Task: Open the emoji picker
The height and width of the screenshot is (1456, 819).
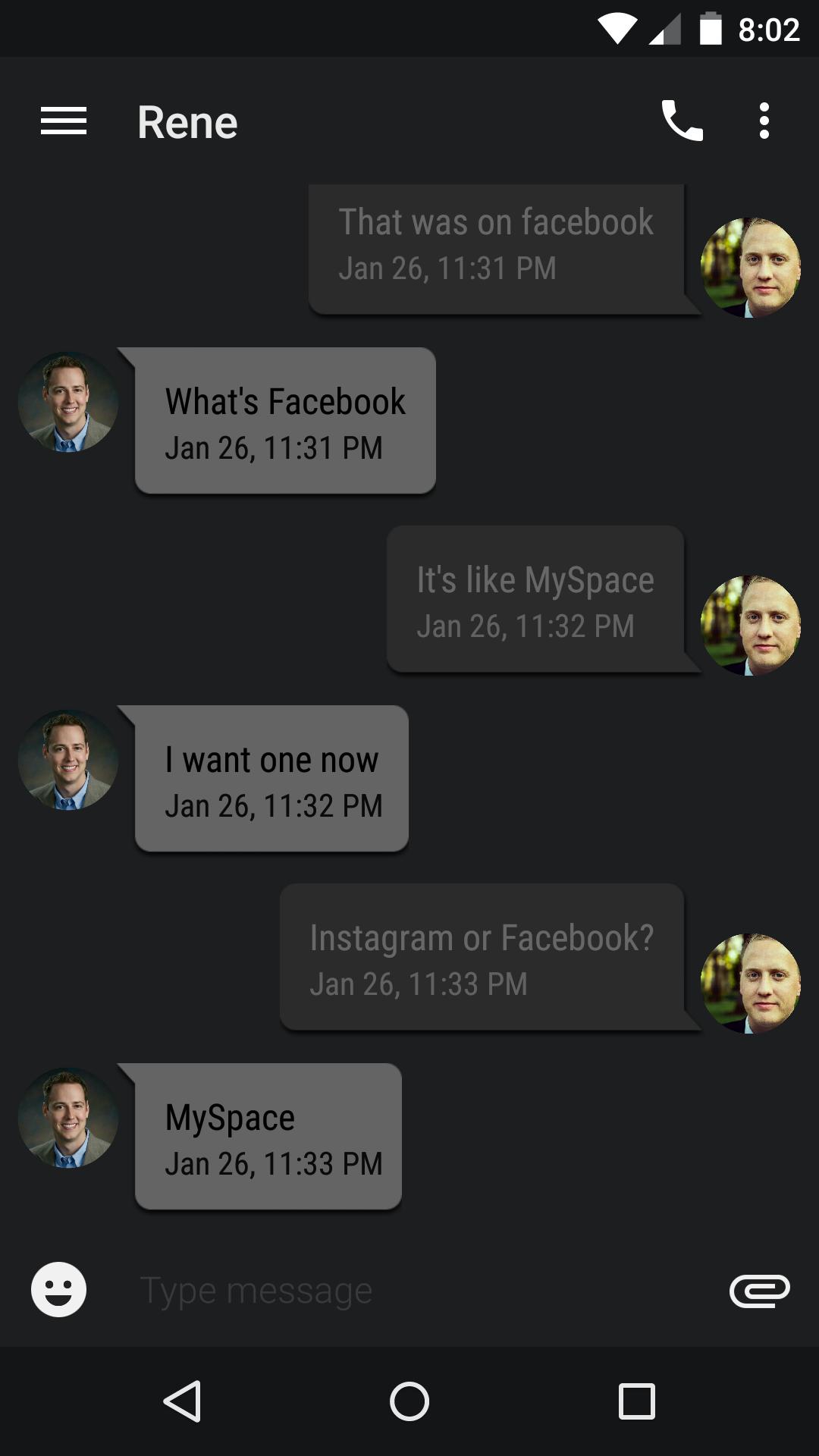Action: [x=58, y=1289]
